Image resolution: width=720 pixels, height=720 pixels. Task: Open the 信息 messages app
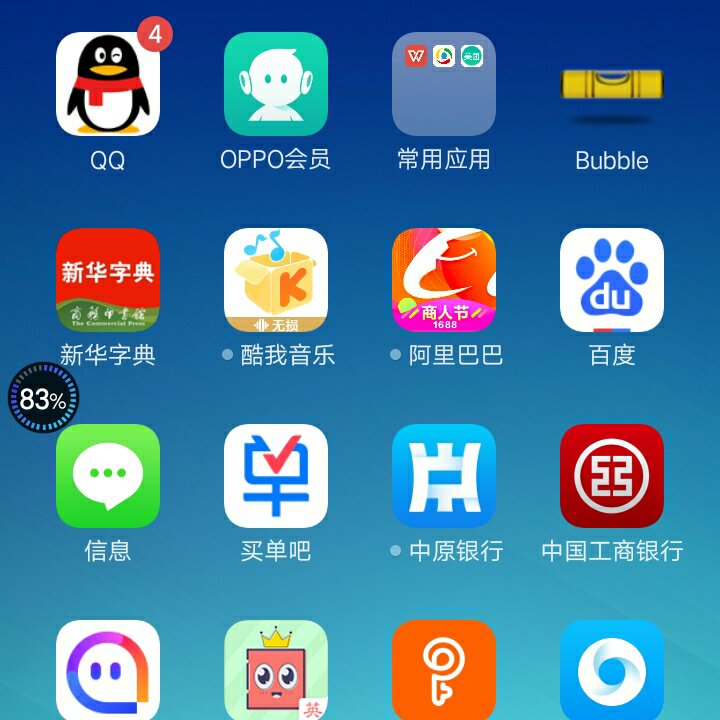click(x=108, y=476)
